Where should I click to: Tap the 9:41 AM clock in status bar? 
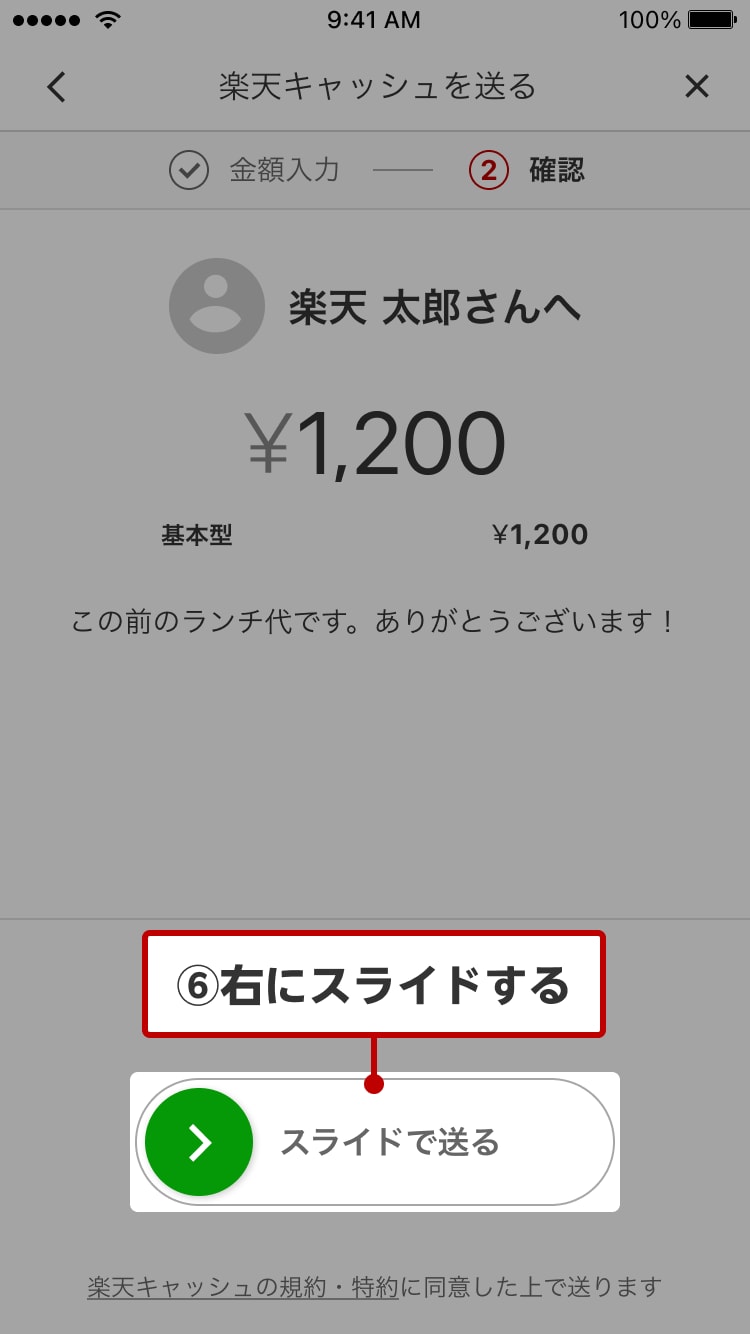[x=374, y=19]
